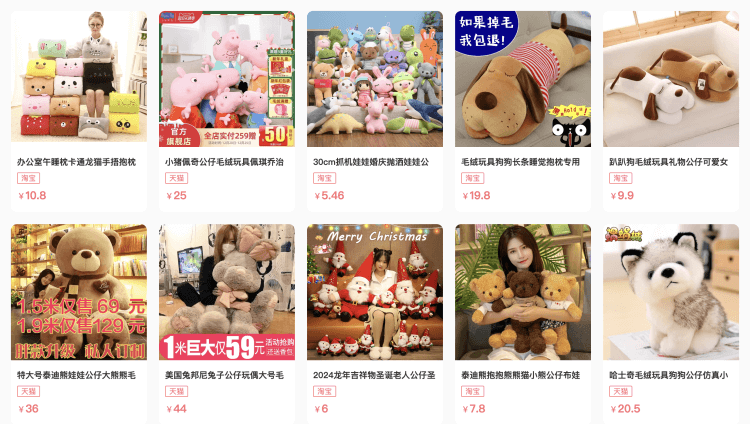
Task: View the 哈士奇毛绒玩具狗狗公仔 listing
Action: pos(671,292)
